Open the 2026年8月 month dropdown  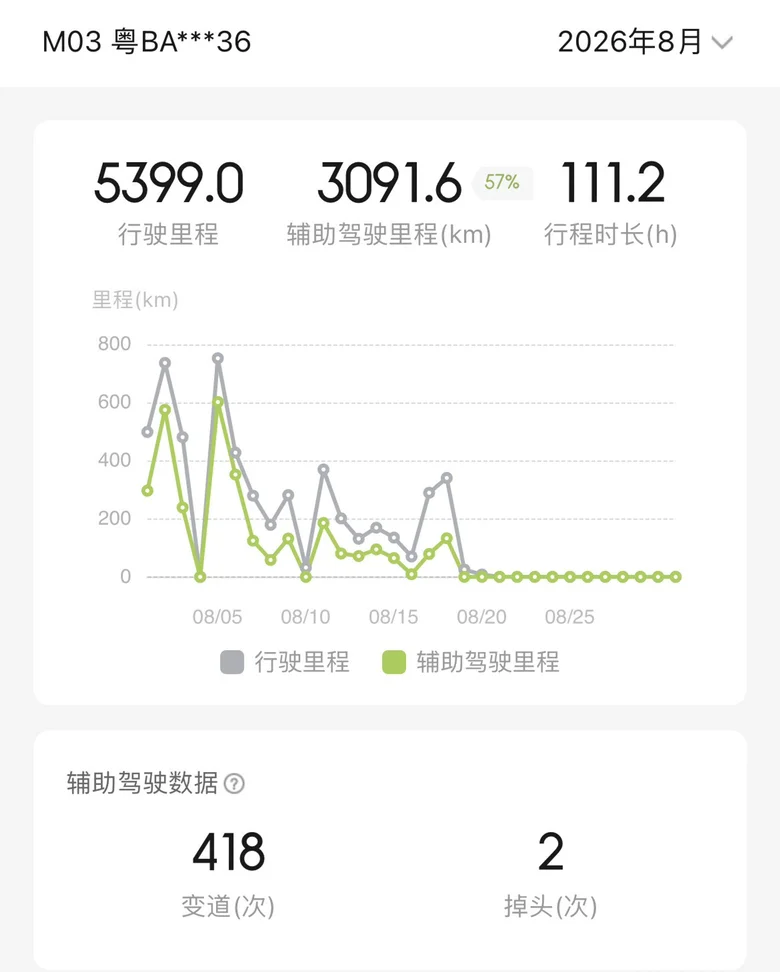[645, 42]
